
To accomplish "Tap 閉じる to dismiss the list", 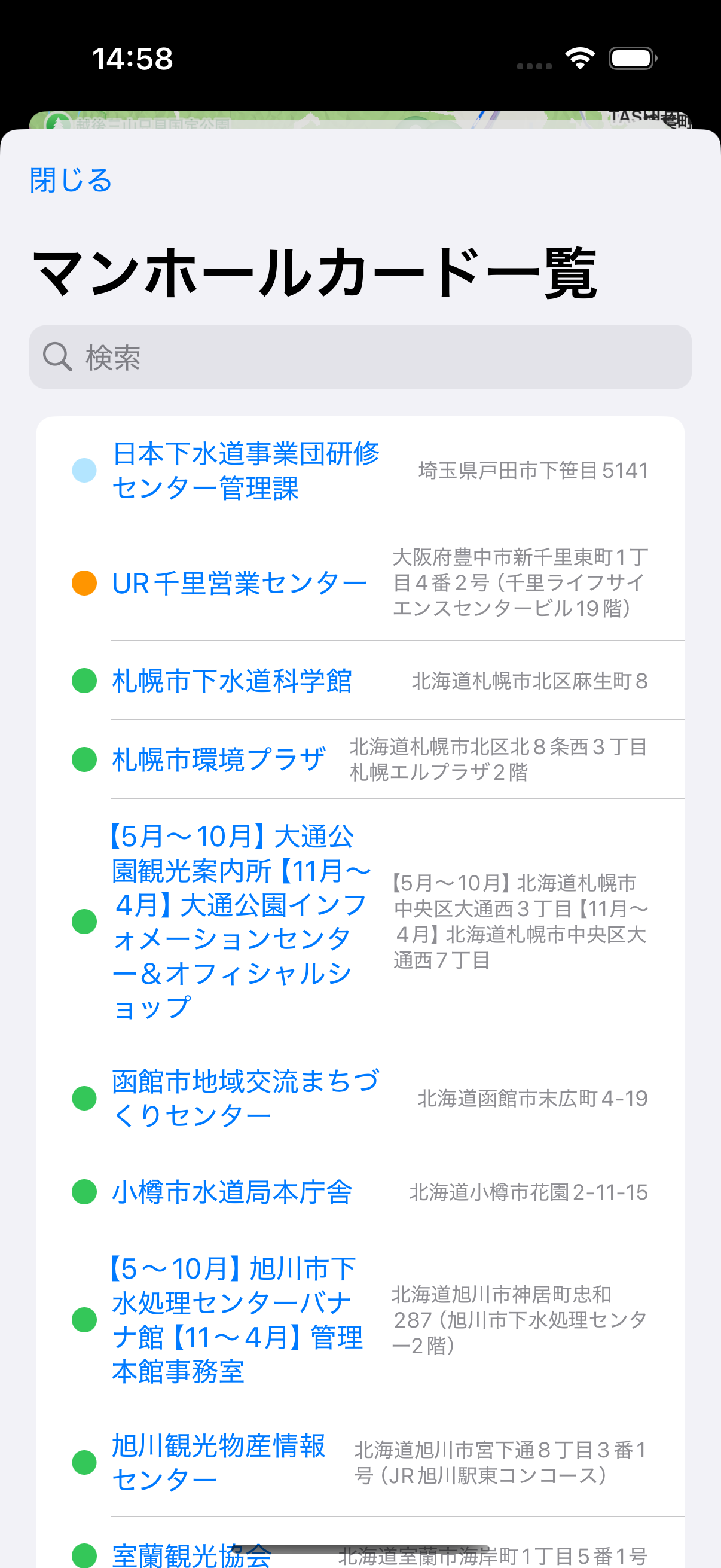I will coord(70,180).
